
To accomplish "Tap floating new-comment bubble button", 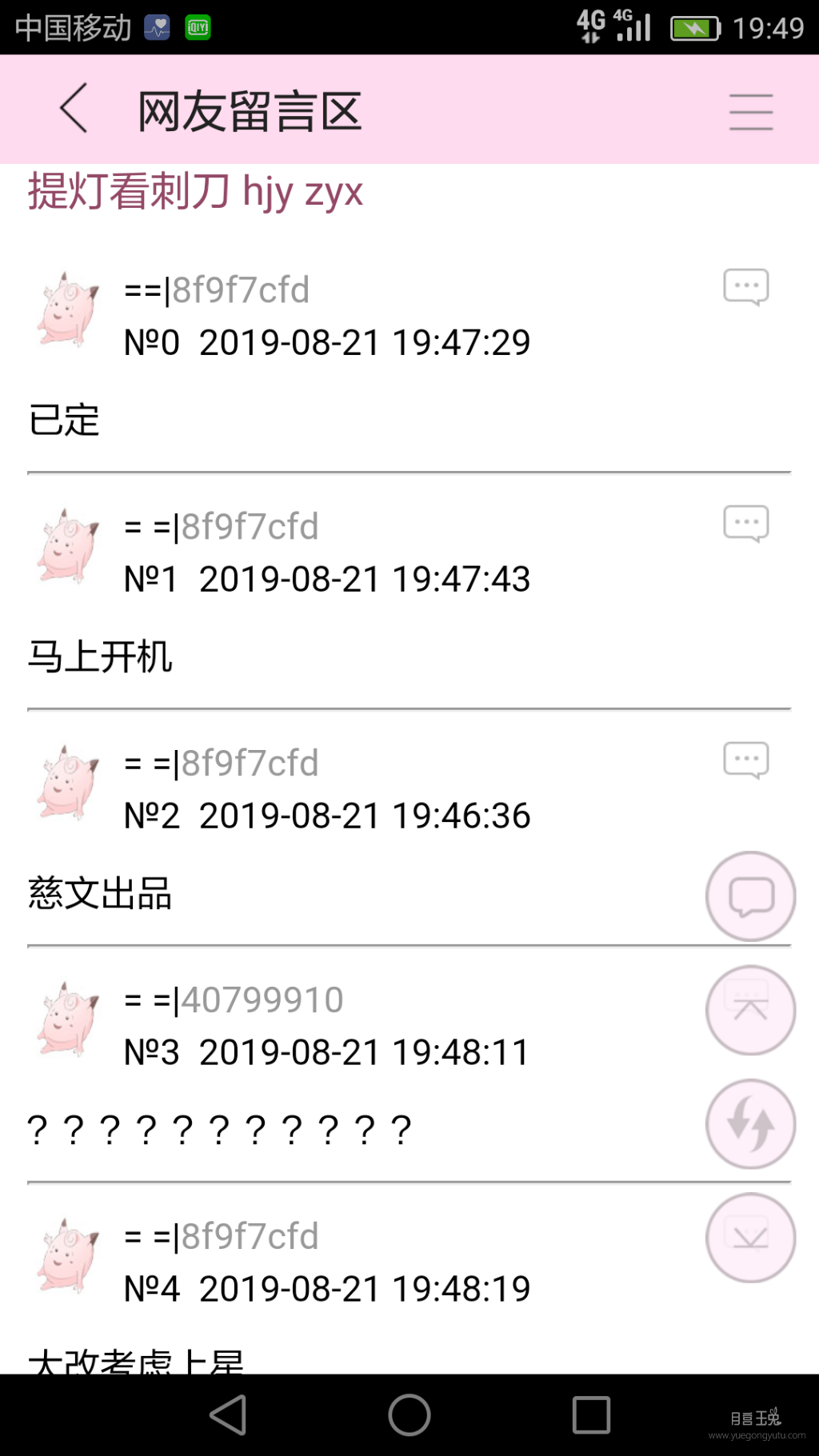I will [749, 896].
